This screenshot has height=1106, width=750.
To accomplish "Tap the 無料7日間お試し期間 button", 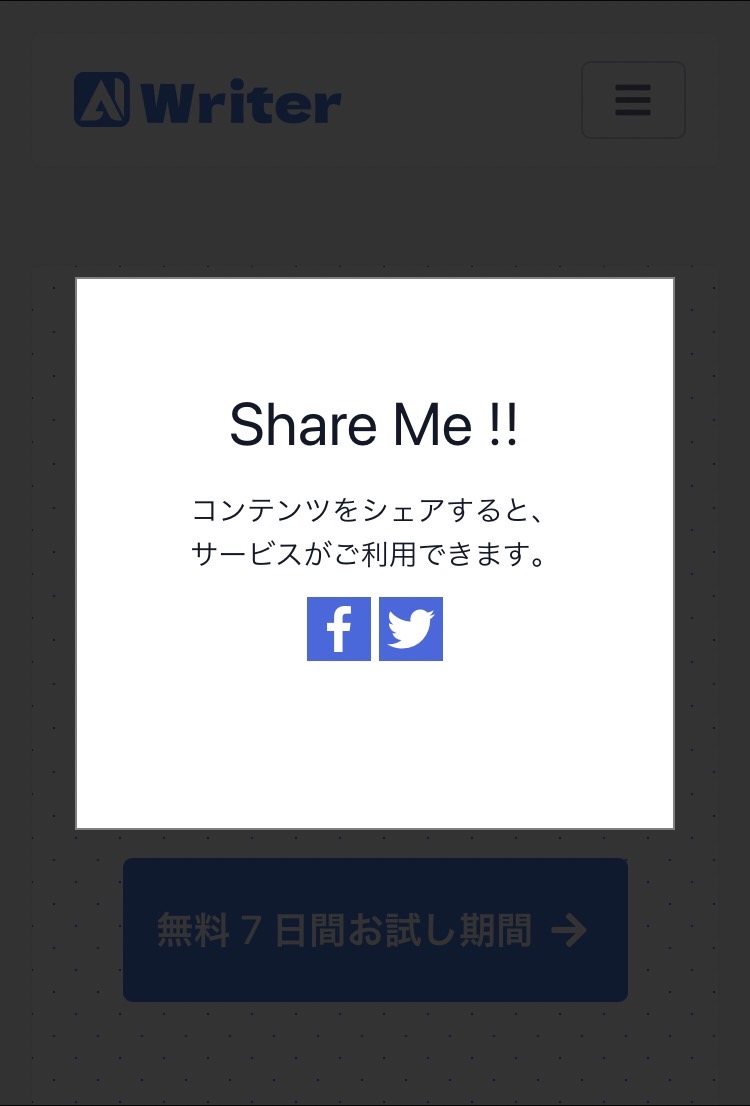I will [x=375, y=930].
